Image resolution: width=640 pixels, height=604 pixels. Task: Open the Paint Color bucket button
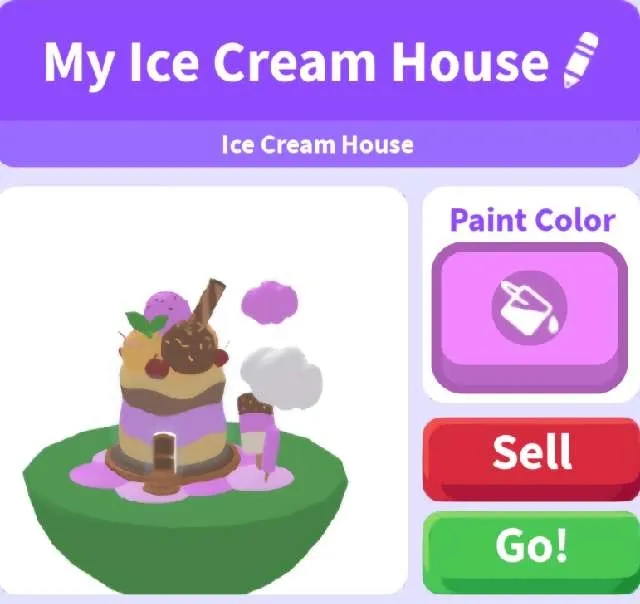coord(529,309)
